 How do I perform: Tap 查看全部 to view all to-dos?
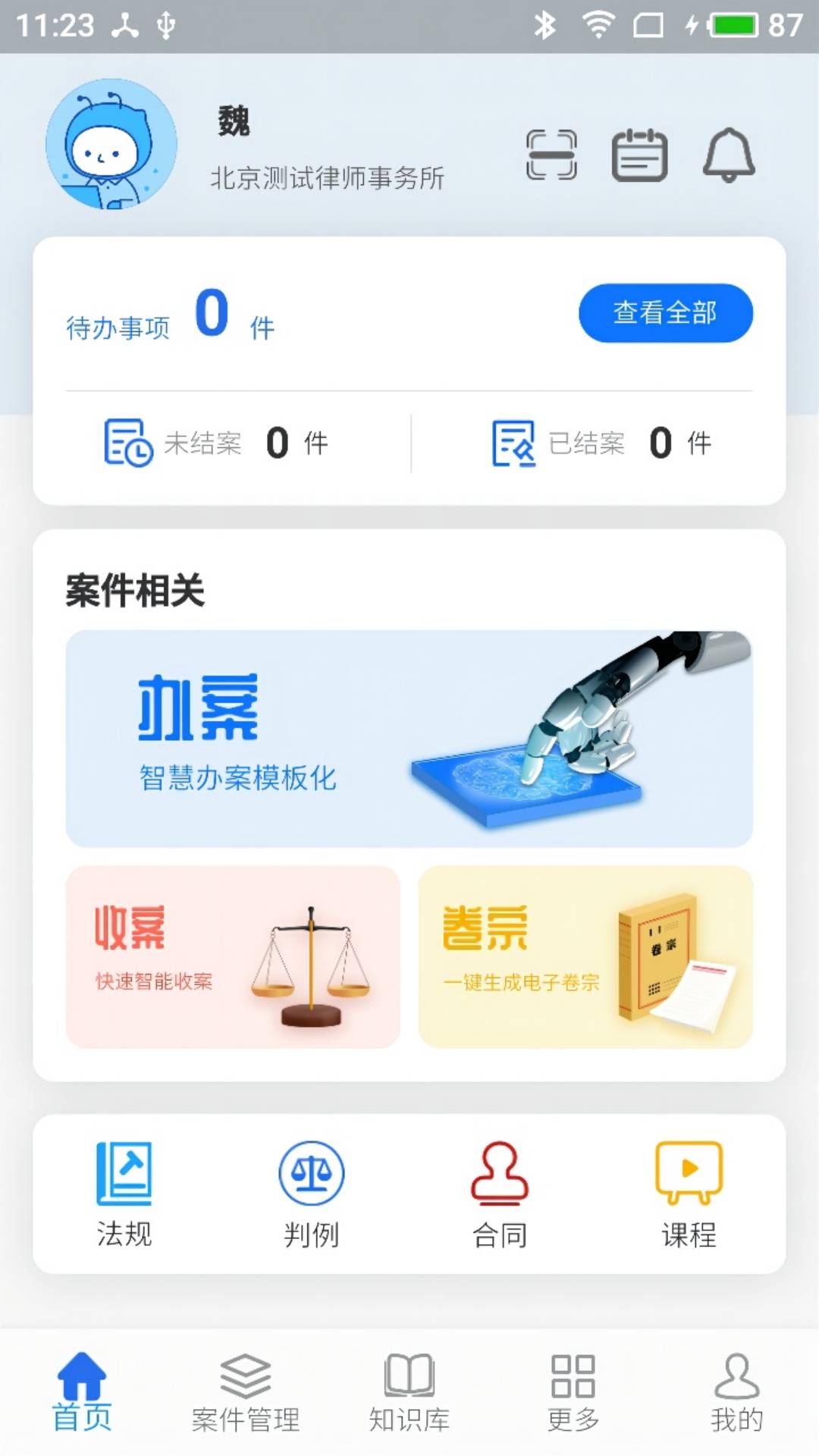665,312
